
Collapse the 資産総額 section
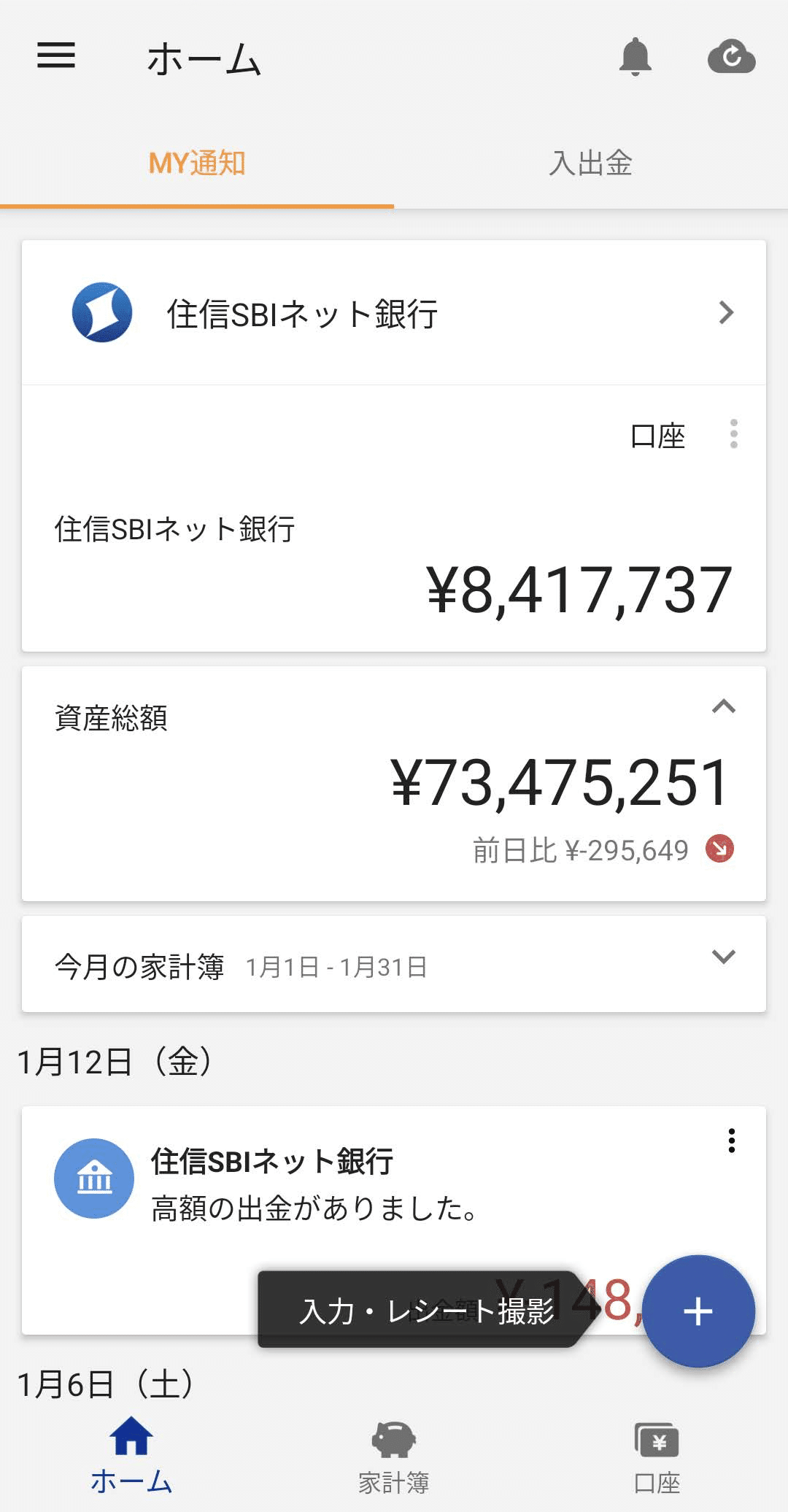(722, 706)
